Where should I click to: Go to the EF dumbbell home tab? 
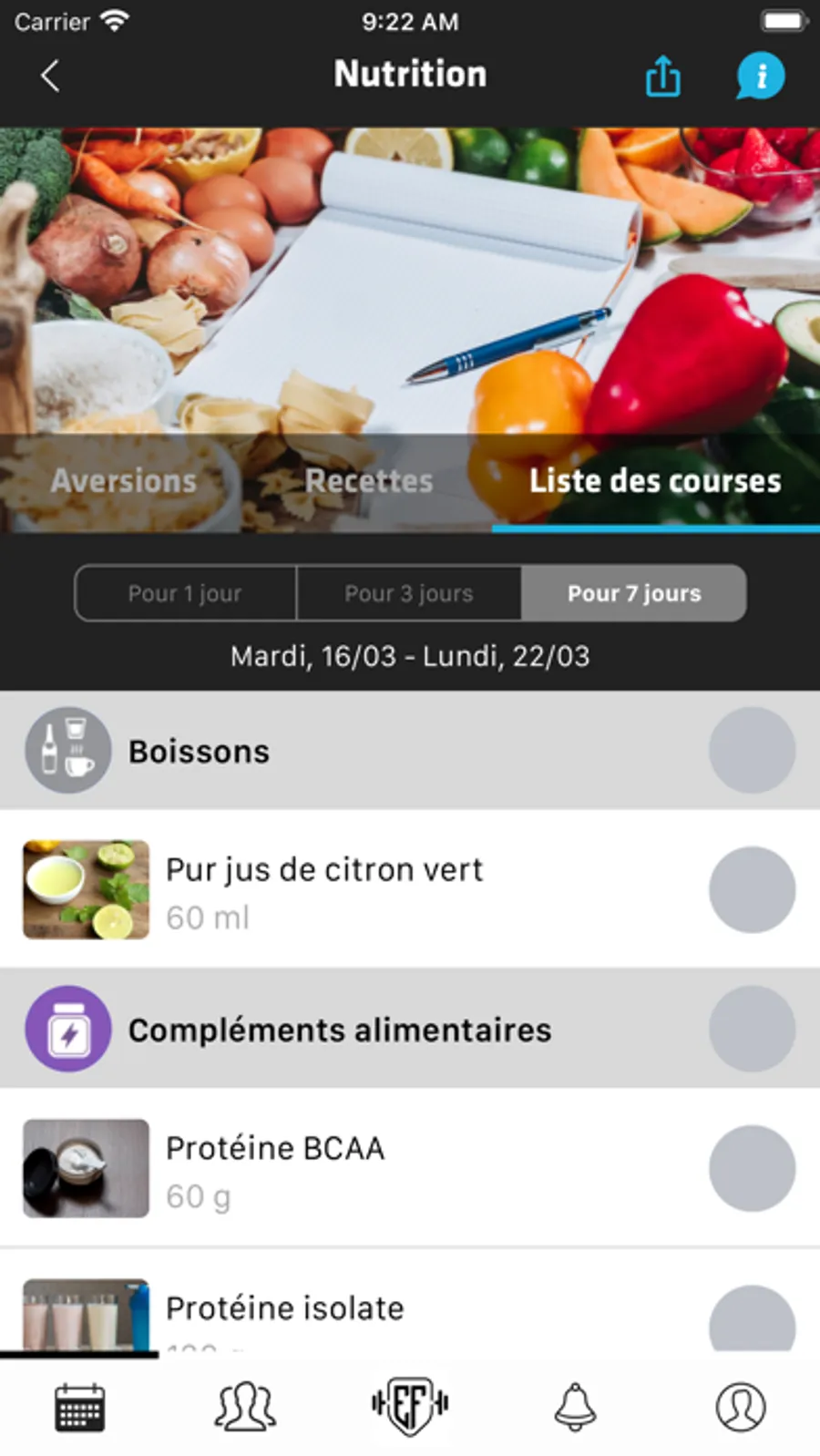(410, 1405)
